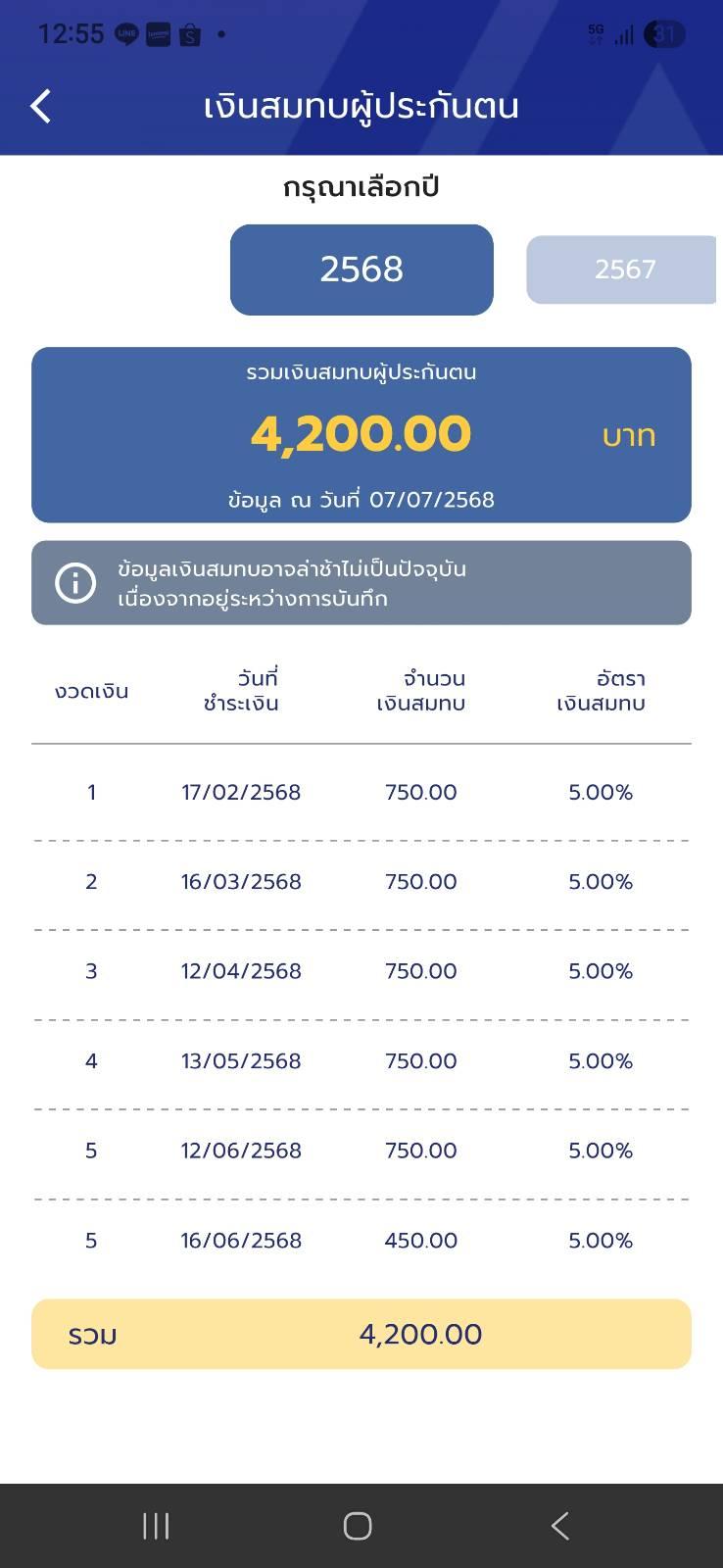Select the year 2567
723x1568 pixels.
pyautogui.click(x=623, y=269)
